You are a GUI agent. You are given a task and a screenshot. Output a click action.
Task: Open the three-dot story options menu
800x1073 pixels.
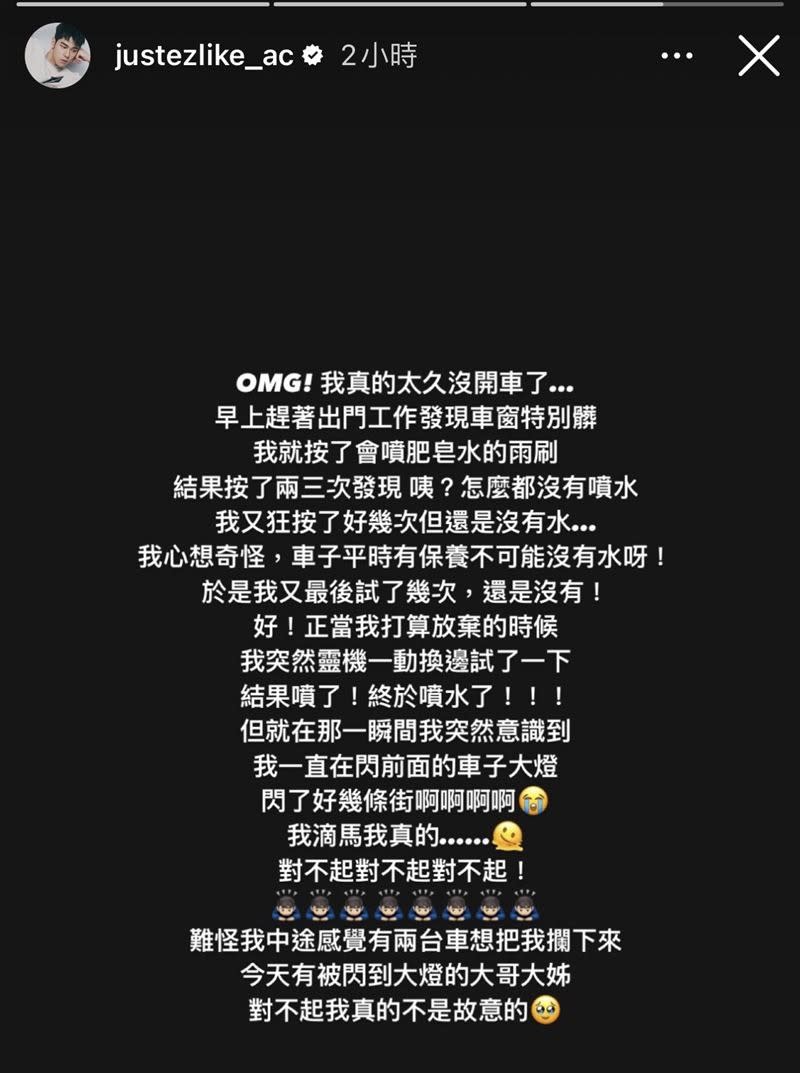point(677,56)
